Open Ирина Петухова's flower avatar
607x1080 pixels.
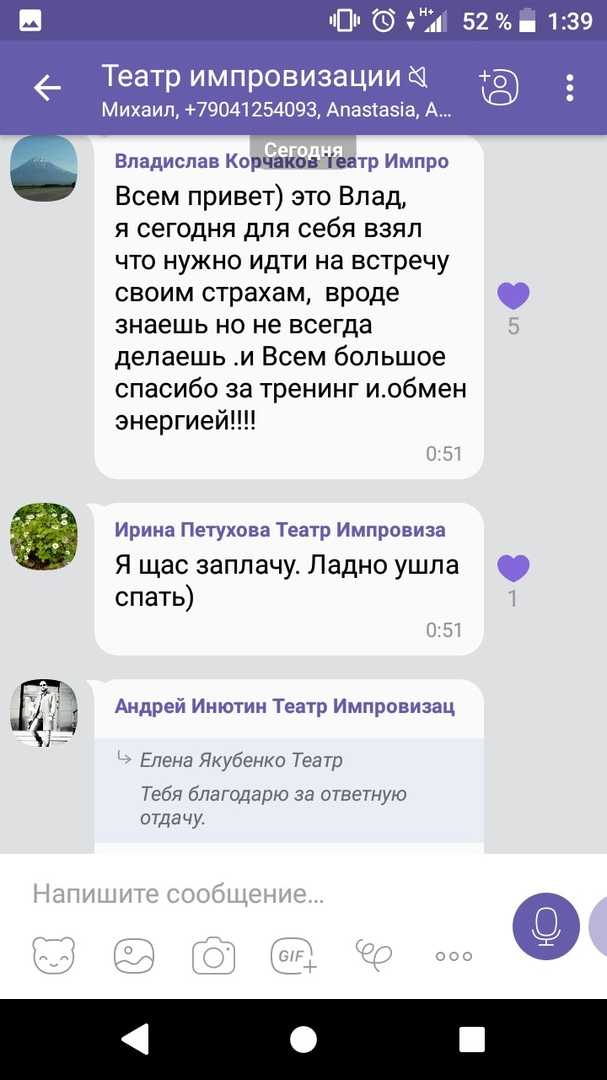click(x=43, y=537)
